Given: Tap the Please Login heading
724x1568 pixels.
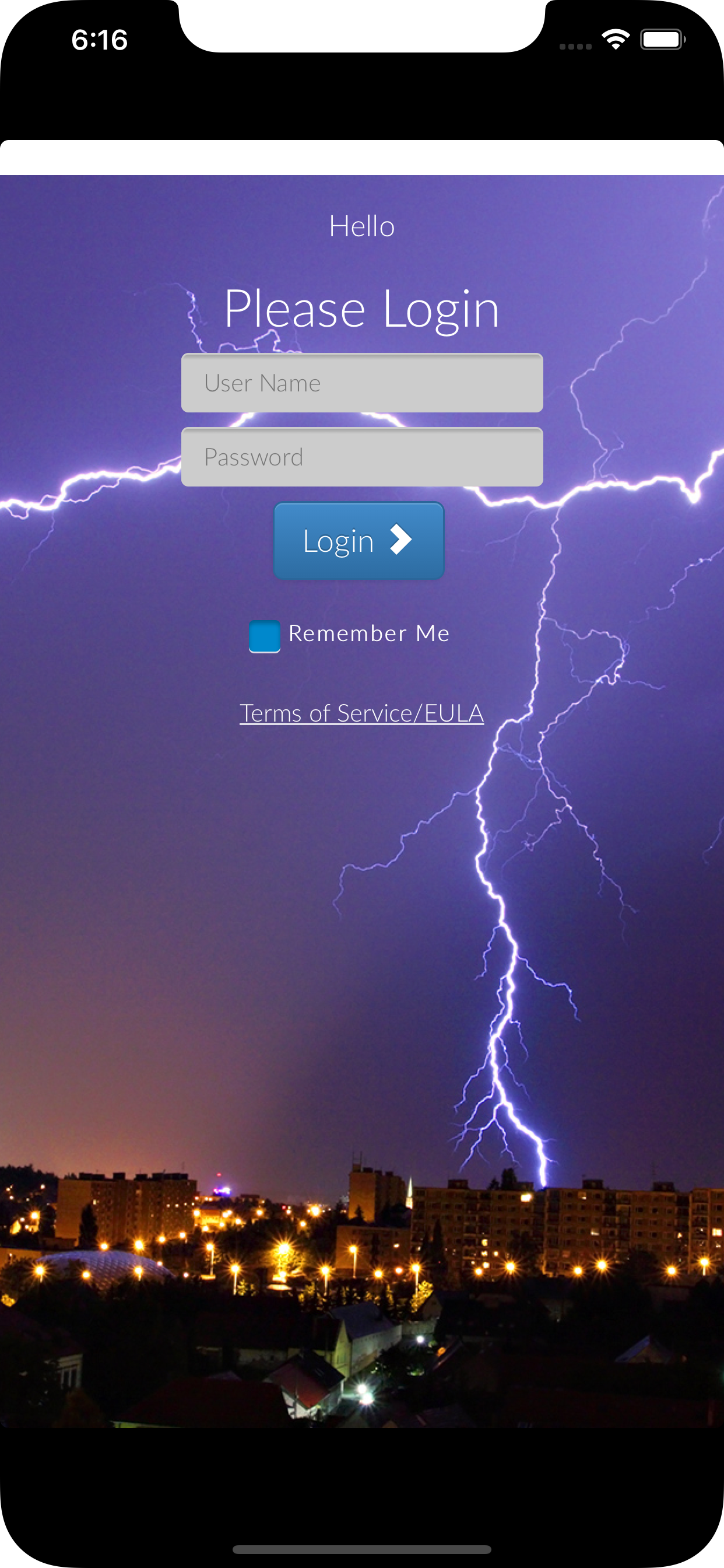Looking at the screenshot, I should [361, 309].
